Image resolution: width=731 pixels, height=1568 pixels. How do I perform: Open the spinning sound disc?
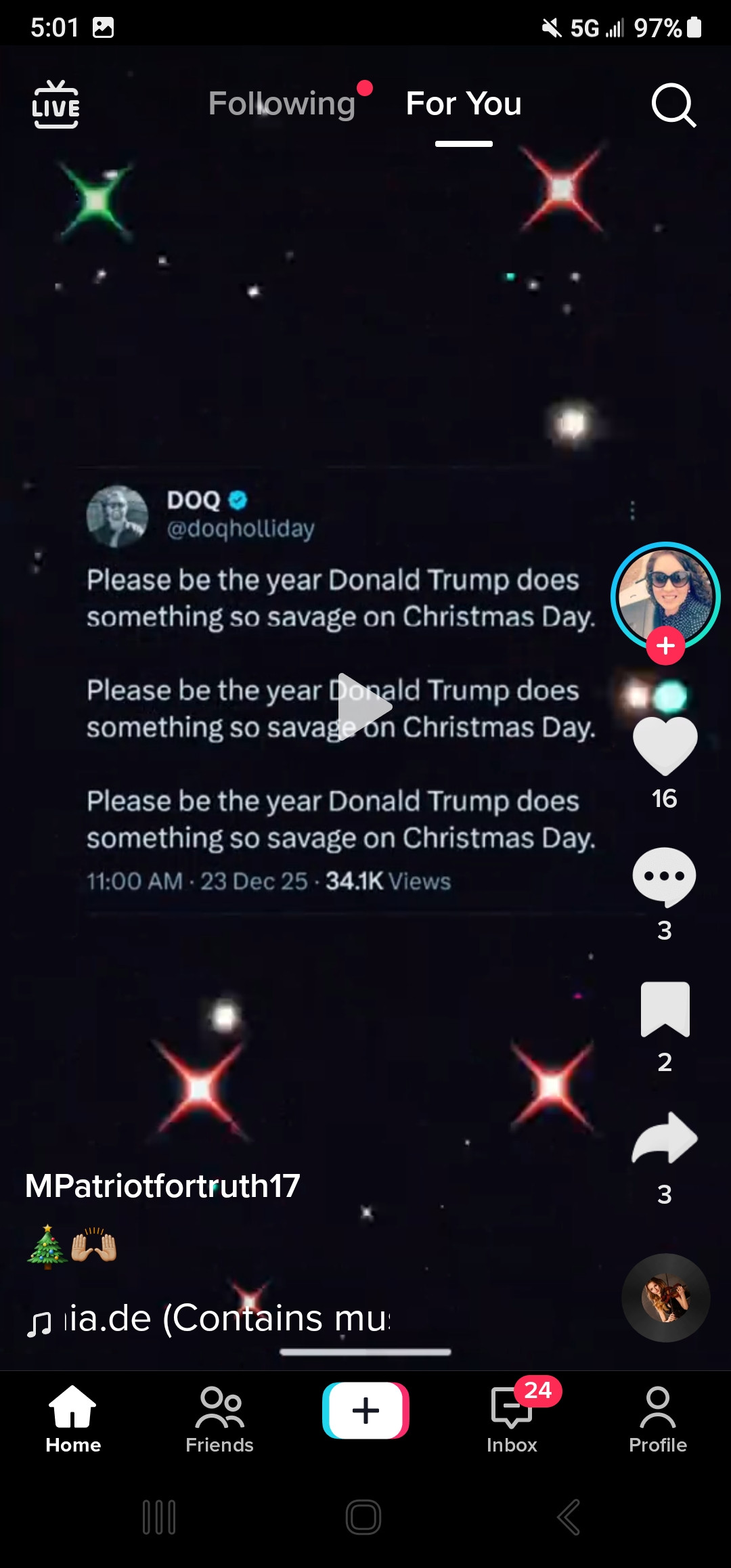666,1297
